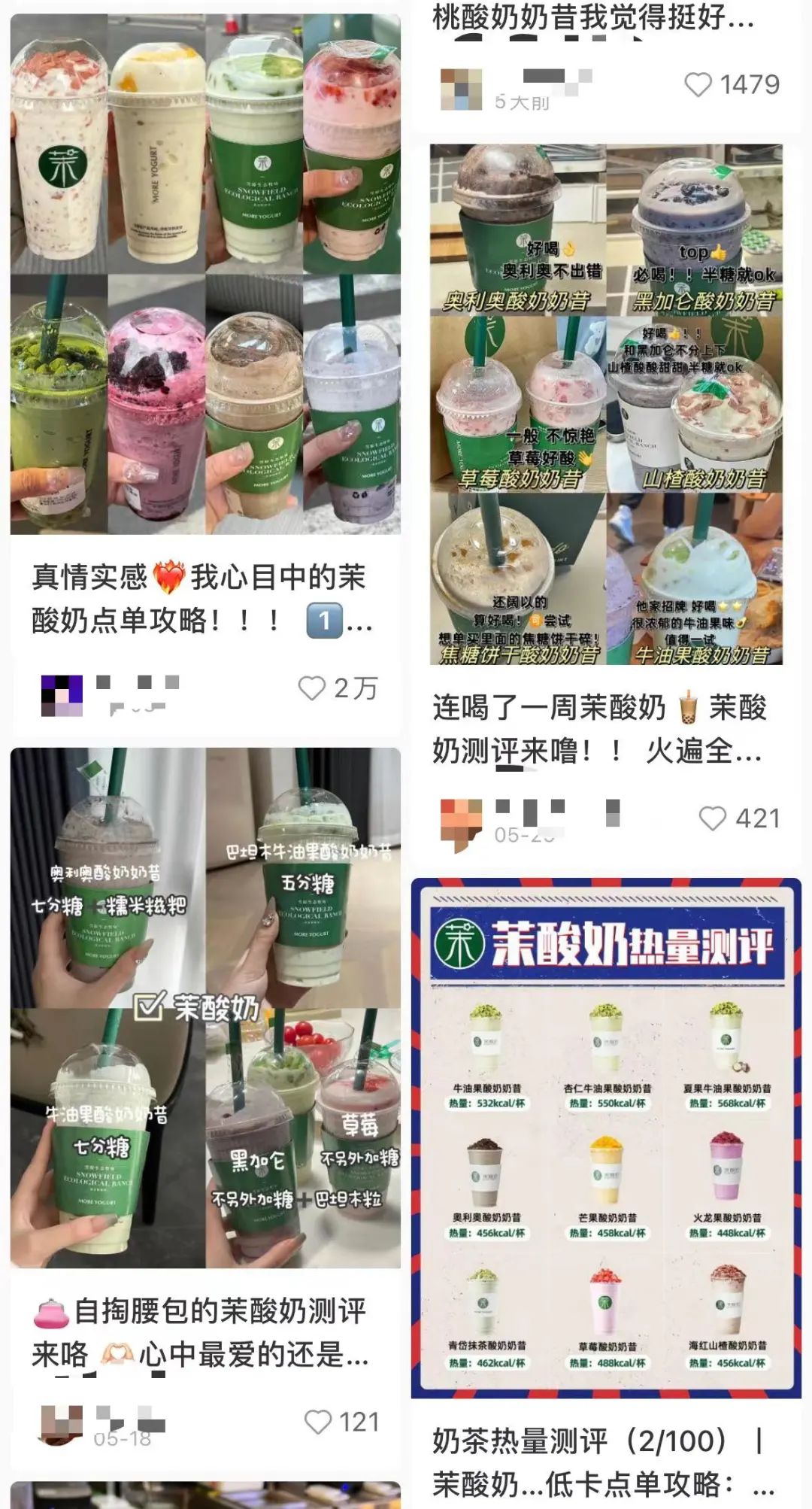Like the post with 1479 likes
The width and height of the screenshot is (812, 1509).
[698, 84]
